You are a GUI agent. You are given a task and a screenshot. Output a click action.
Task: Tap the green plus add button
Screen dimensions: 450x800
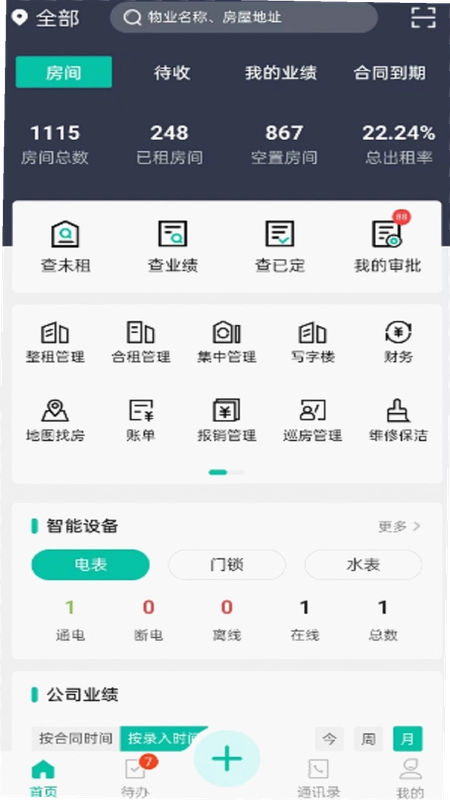point(227,758)
